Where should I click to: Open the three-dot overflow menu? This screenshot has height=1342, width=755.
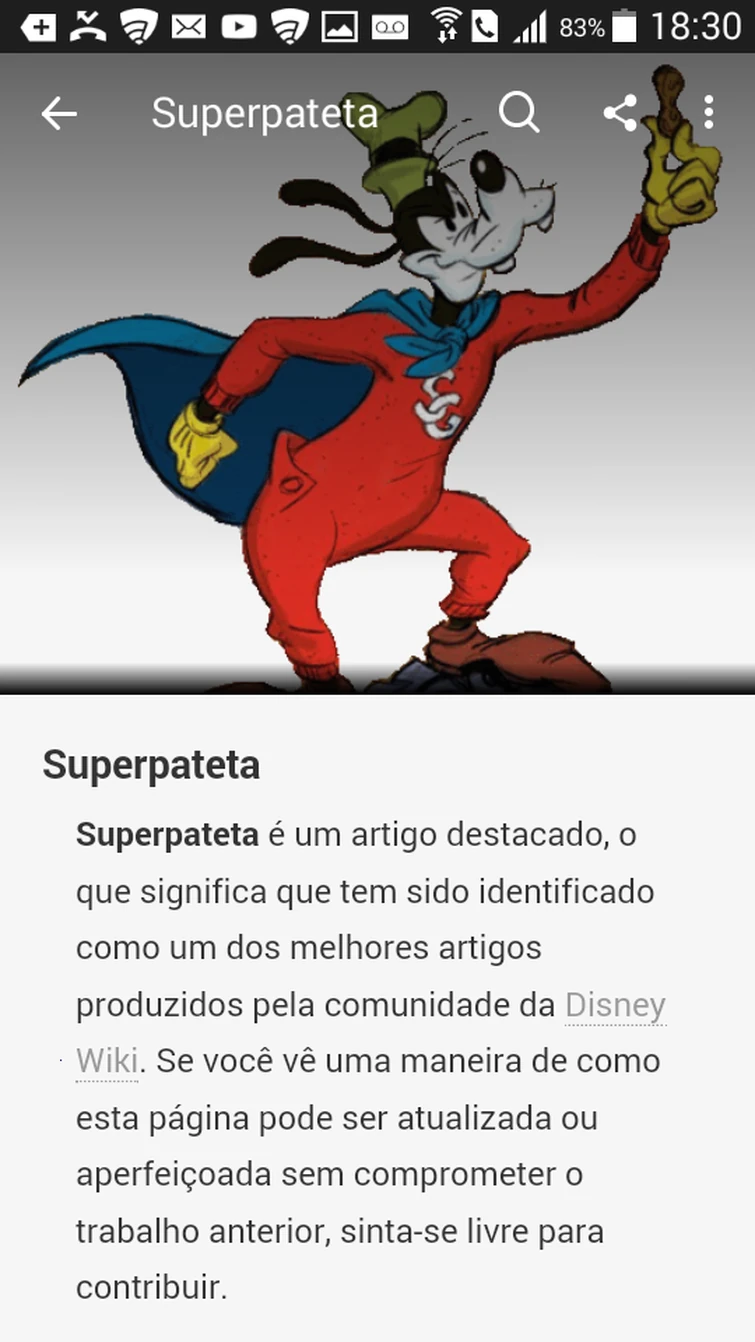708,113
